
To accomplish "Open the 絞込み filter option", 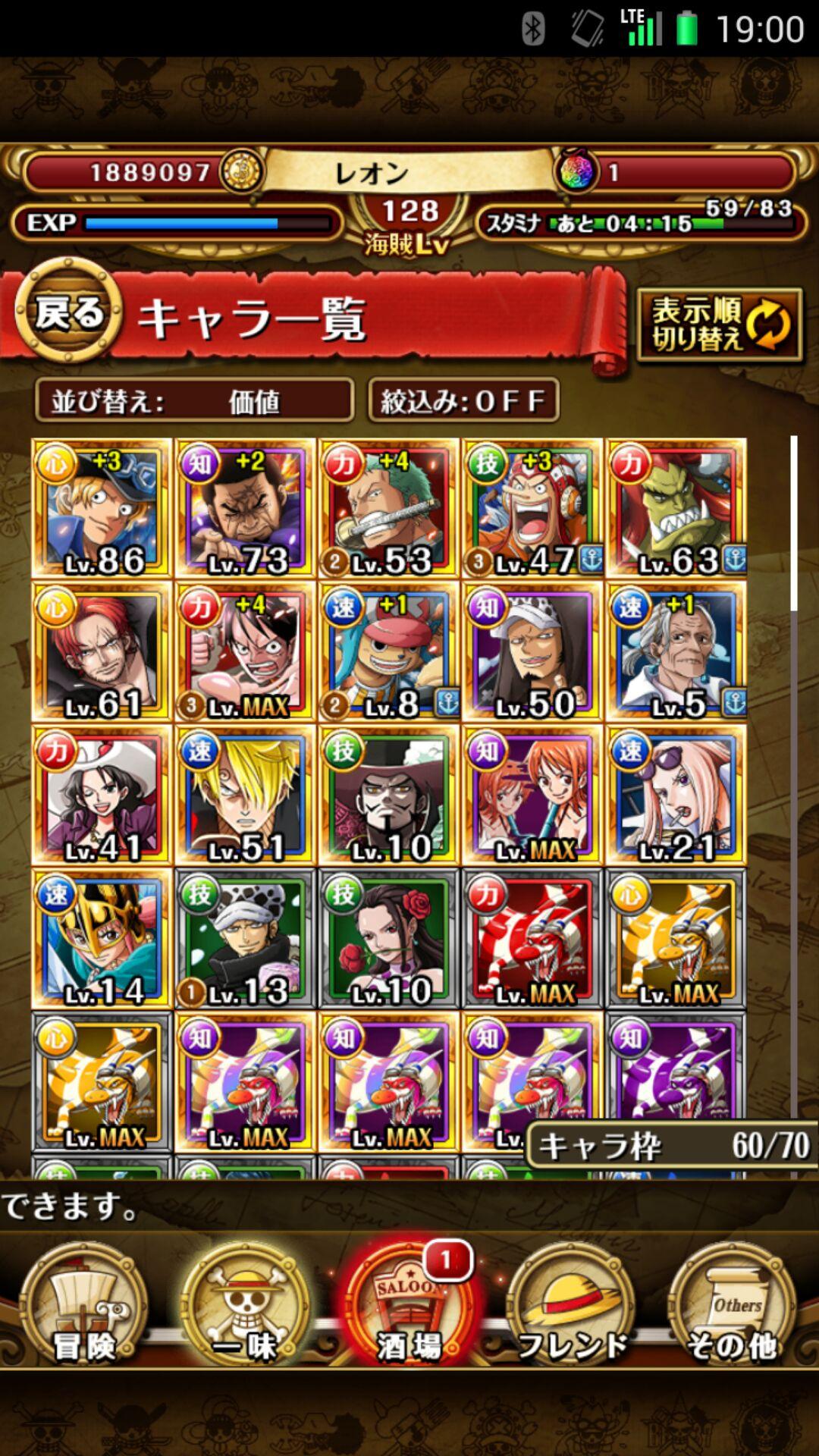I will [x=463, y=400].
